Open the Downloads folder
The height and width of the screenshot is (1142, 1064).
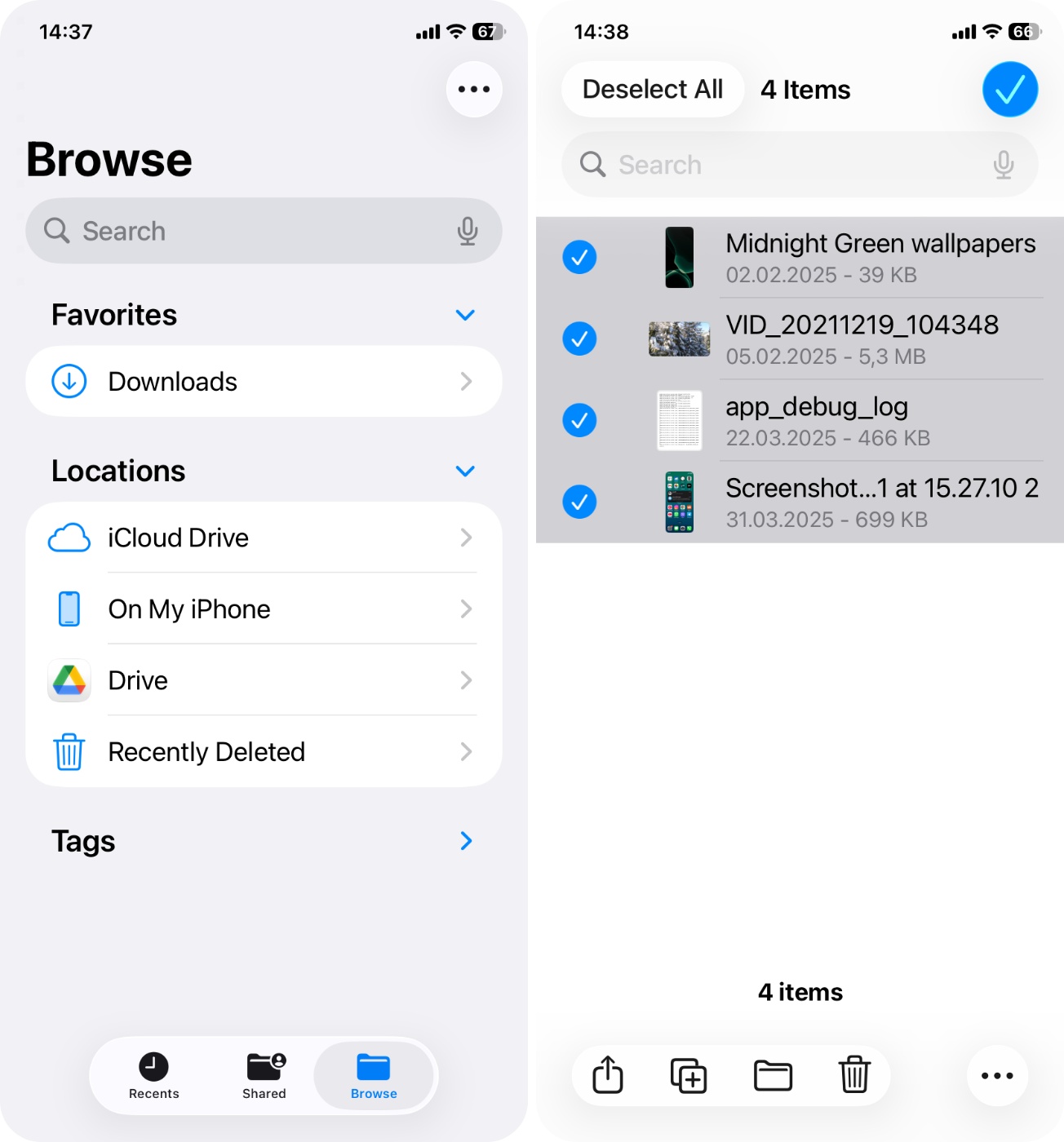pos(263,382)
